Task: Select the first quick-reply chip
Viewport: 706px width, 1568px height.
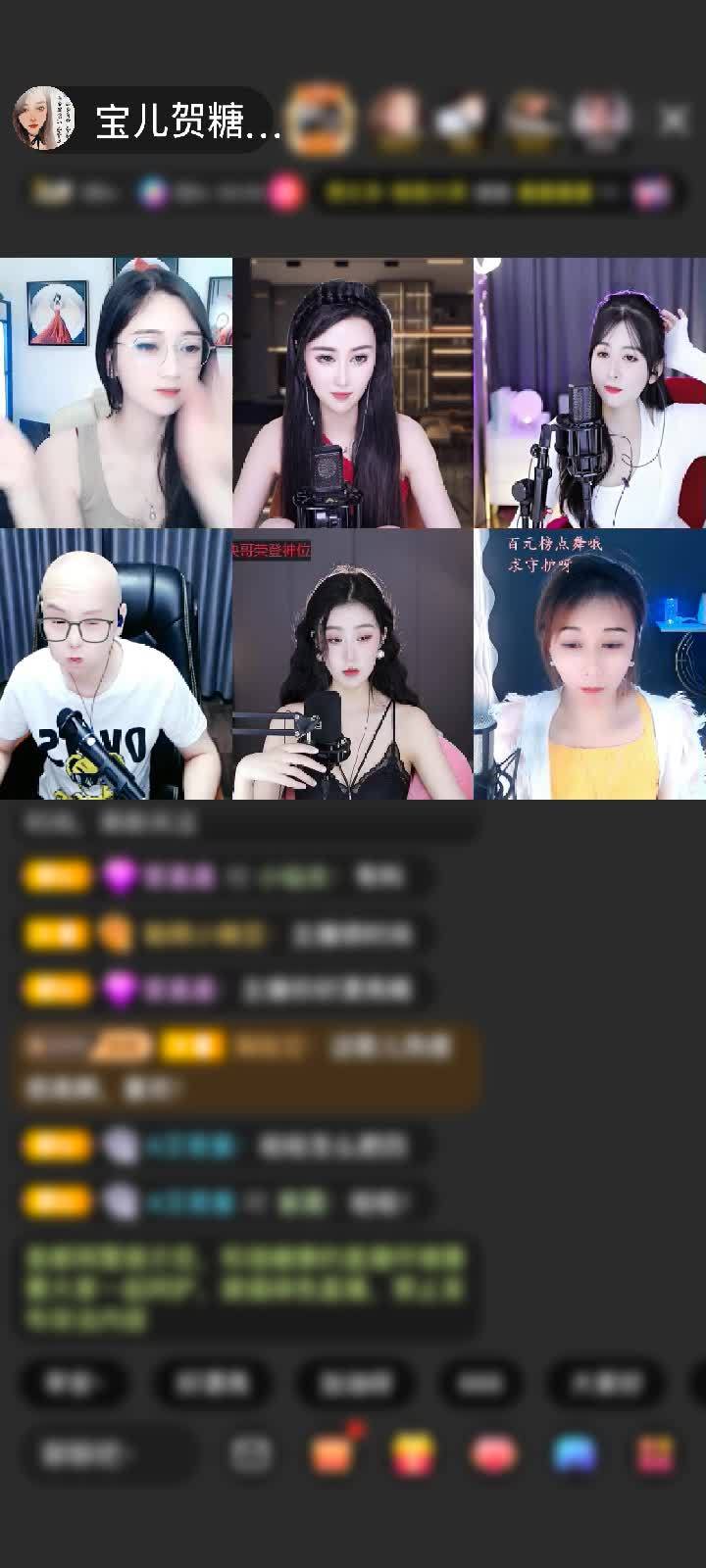Action: click(x=73, y=1383)
